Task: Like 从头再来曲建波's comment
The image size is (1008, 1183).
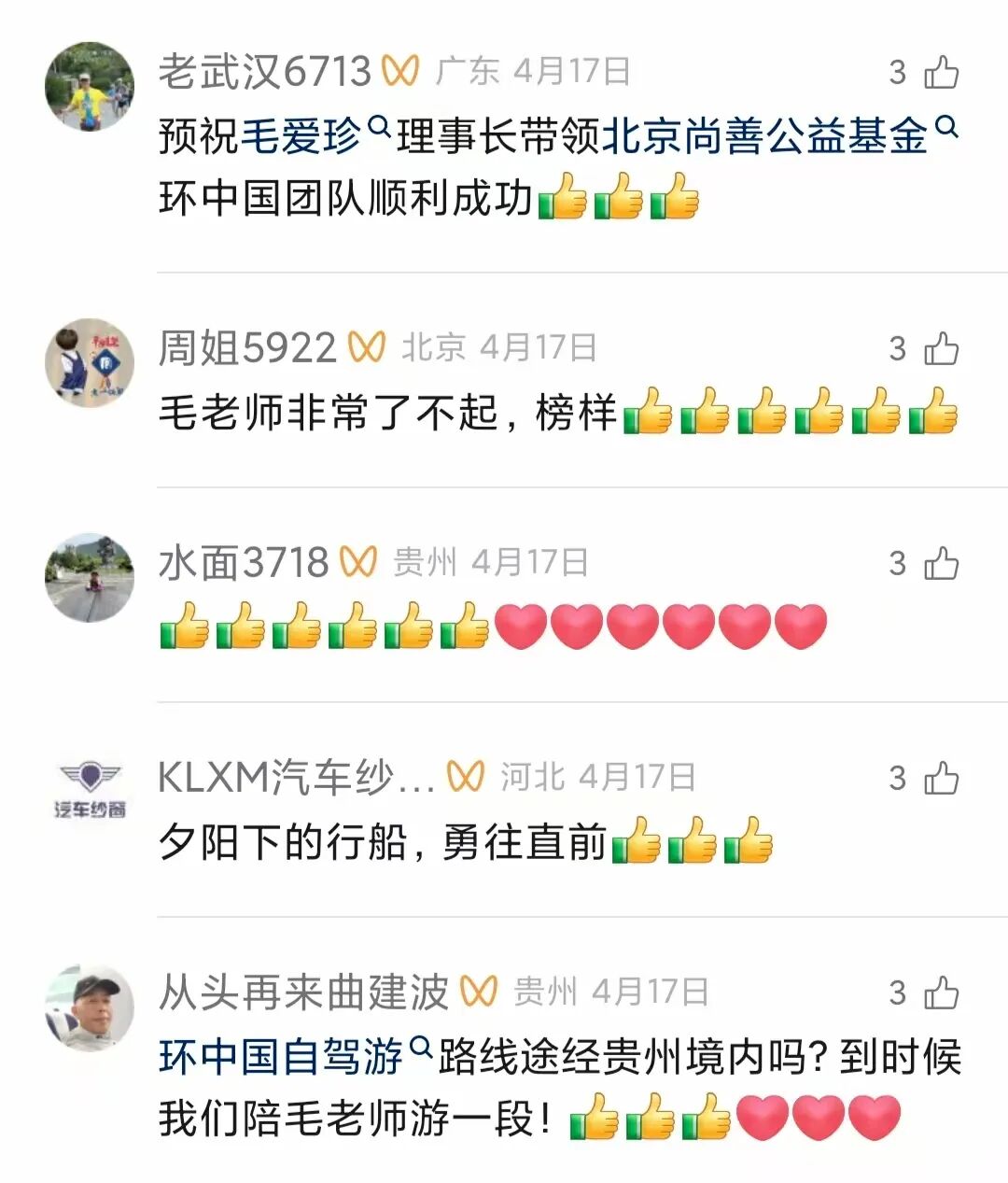Action: click(941, 993)
